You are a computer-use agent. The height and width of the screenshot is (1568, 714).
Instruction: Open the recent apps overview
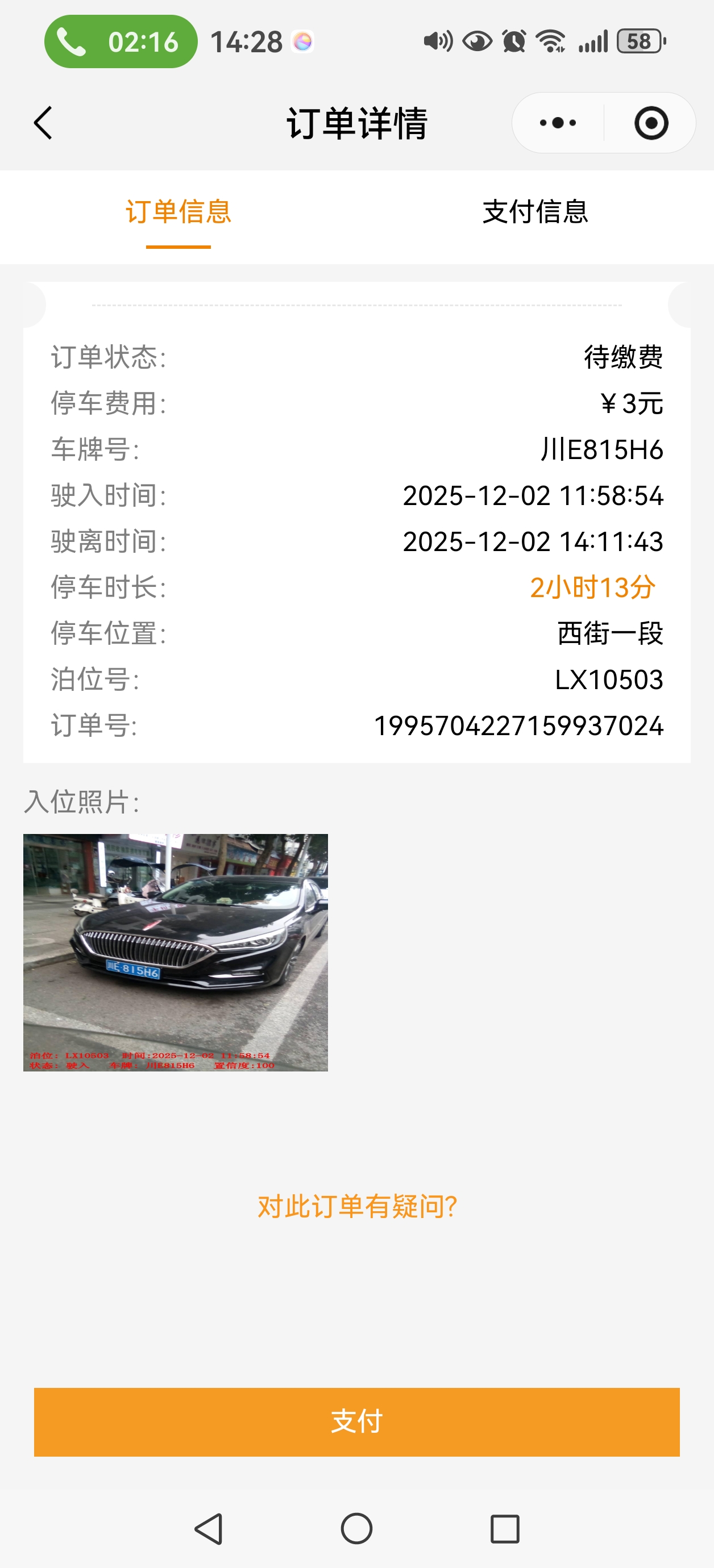click(504, 1528)
